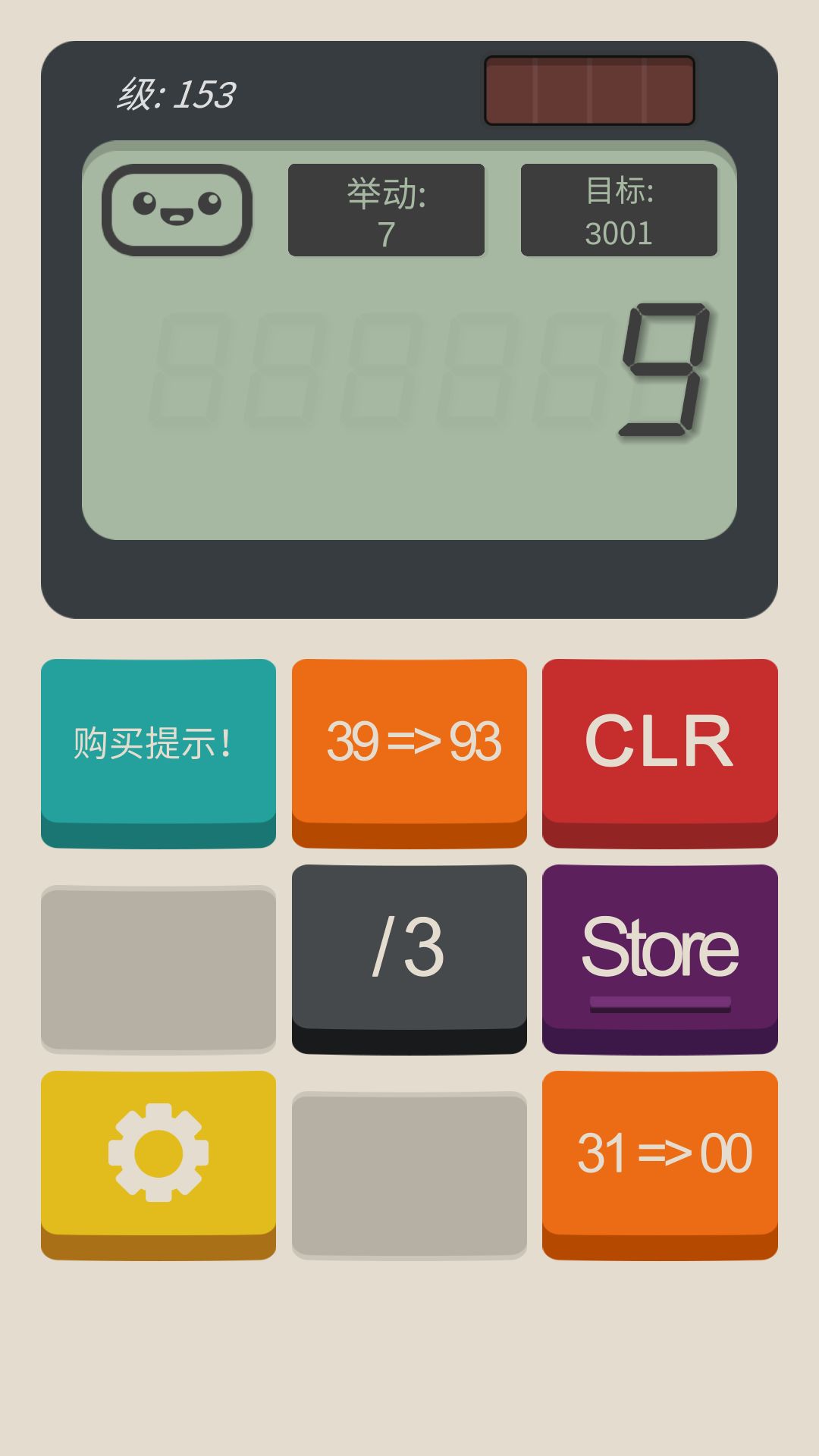Apply the 39 => 93 replace key
Screen dimensions: 819x1456
point(409,744)
